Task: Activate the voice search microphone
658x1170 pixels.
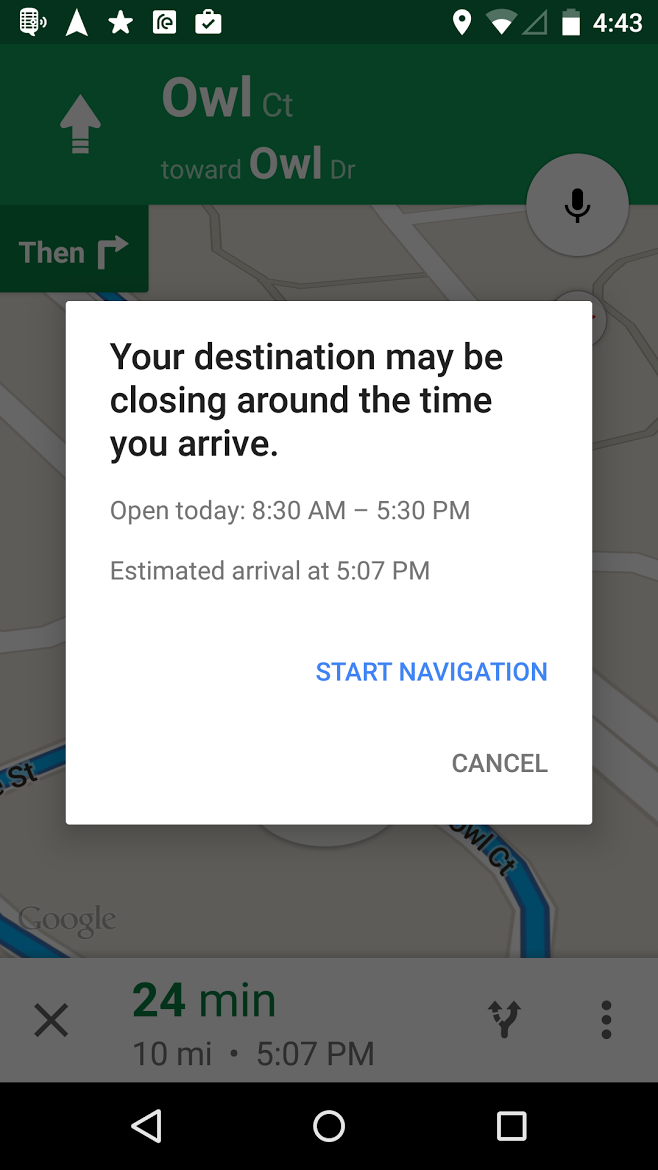Action: click(x=577, y=205)
